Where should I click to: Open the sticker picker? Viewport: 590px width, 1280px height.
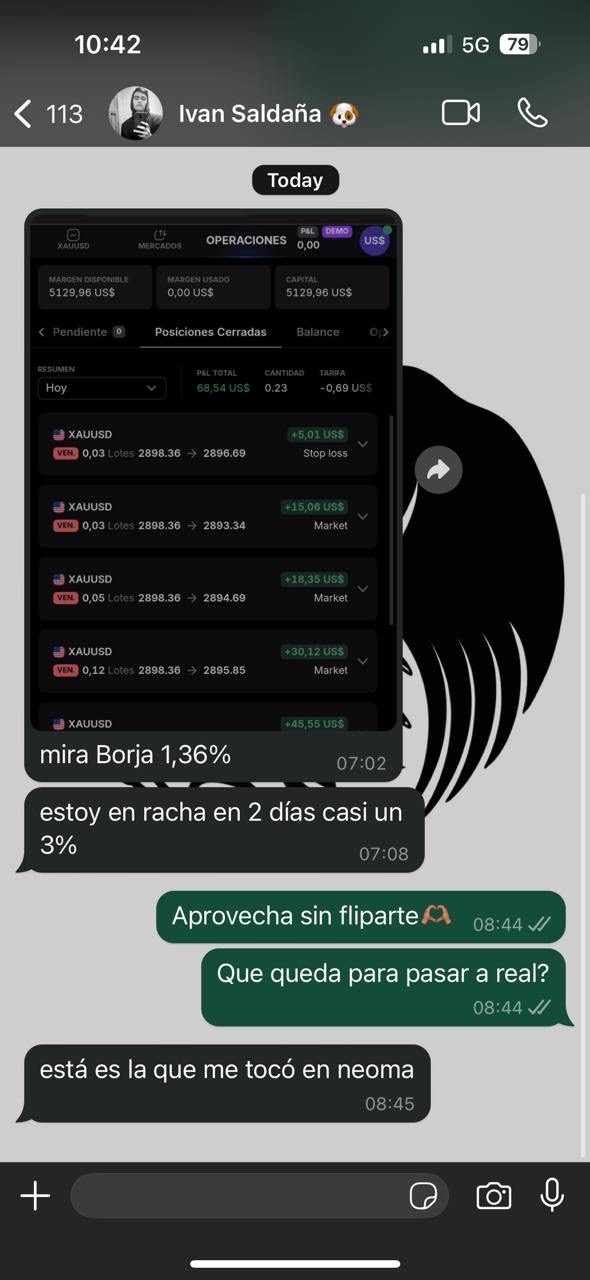(x=424, y=1196)
